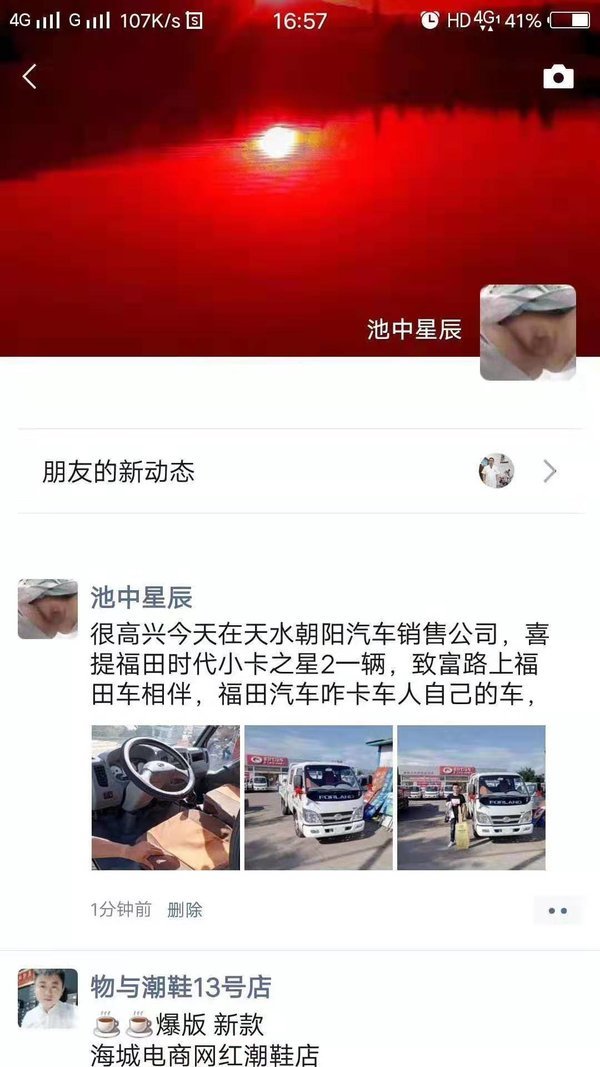This screenshot has width=600, height=1067.
Task: Delete the post via 删除
Action: coord(184,909)
